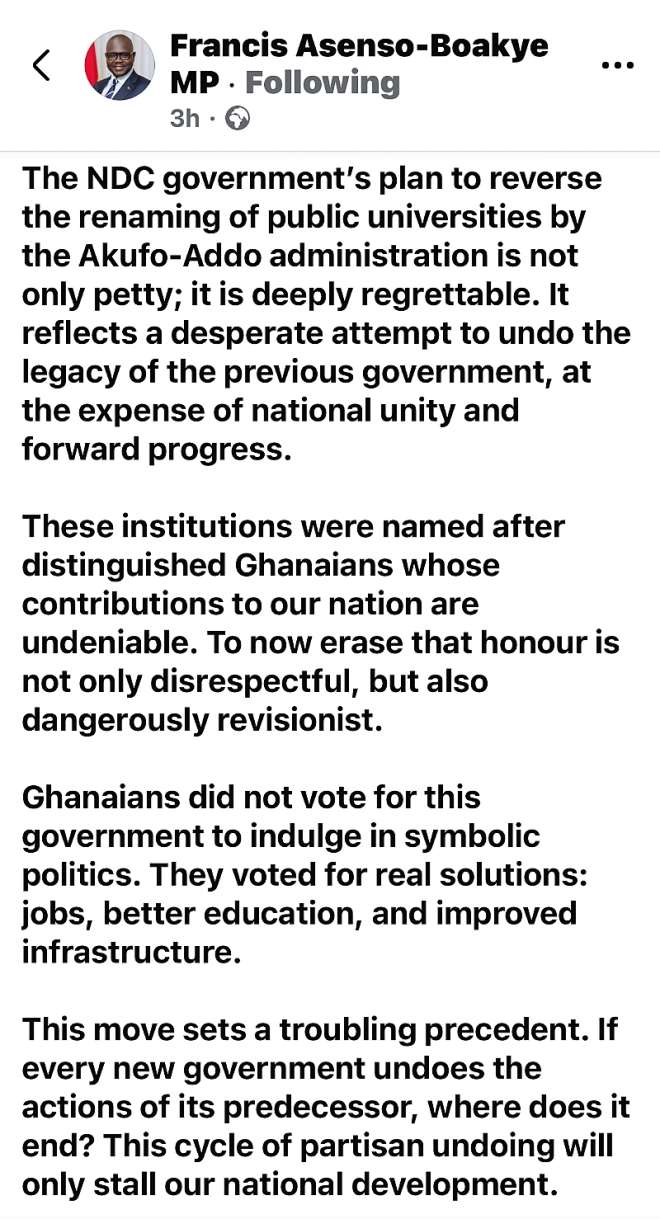Open Francis Asenso-Boakye's profile picture
The image size is (660, 1219).
119,65
